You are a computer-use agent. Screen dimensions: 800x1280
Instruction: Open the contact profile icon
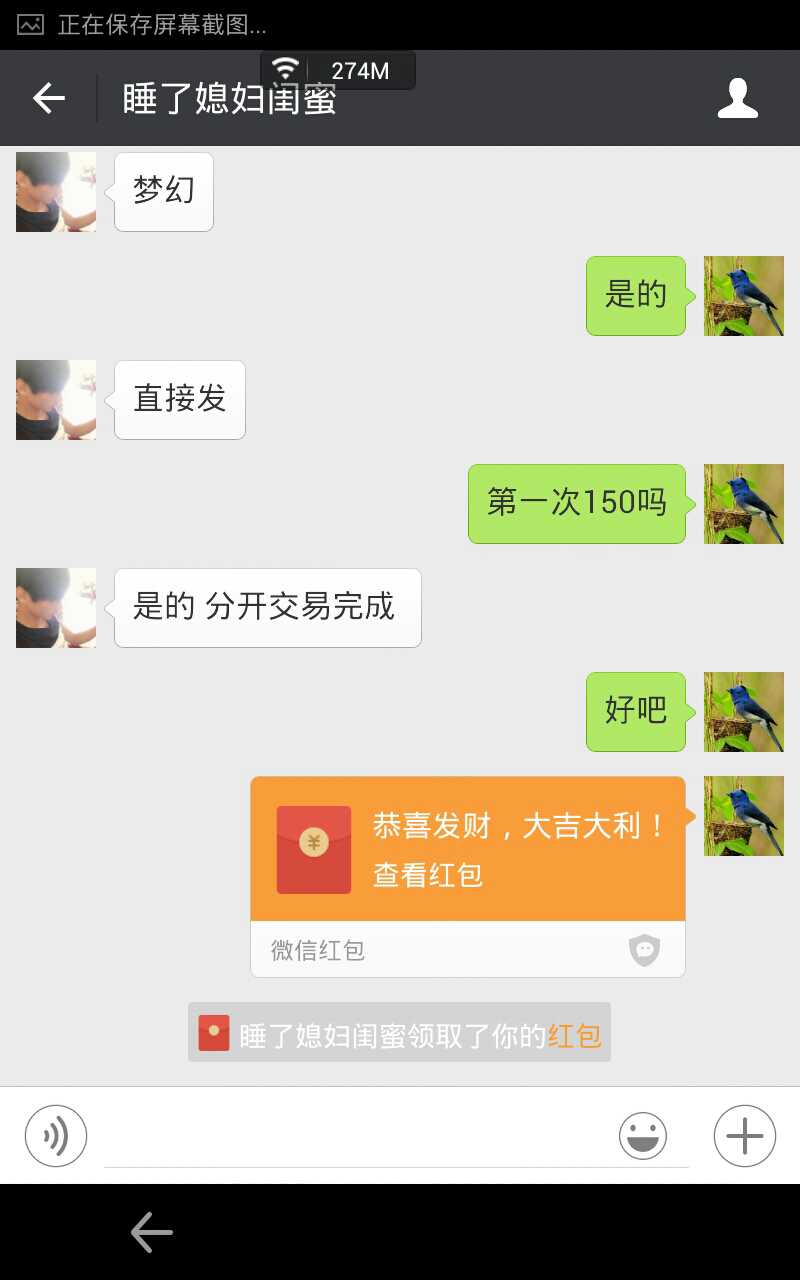[x=738, y=98]
